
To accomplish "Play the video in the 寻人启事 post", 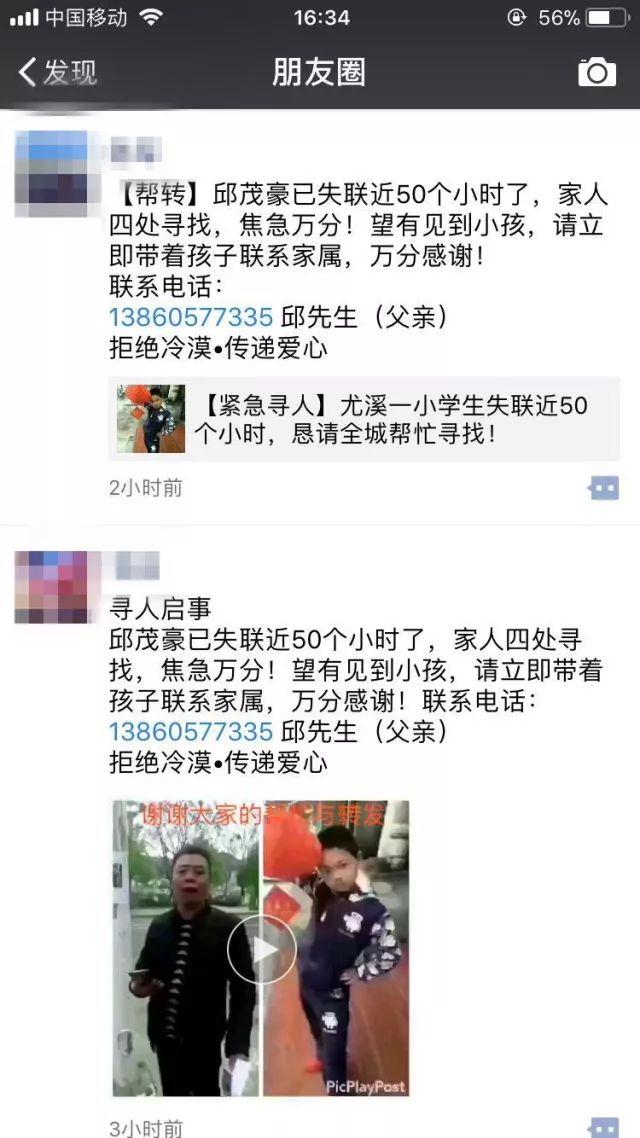I will point(261,949).
